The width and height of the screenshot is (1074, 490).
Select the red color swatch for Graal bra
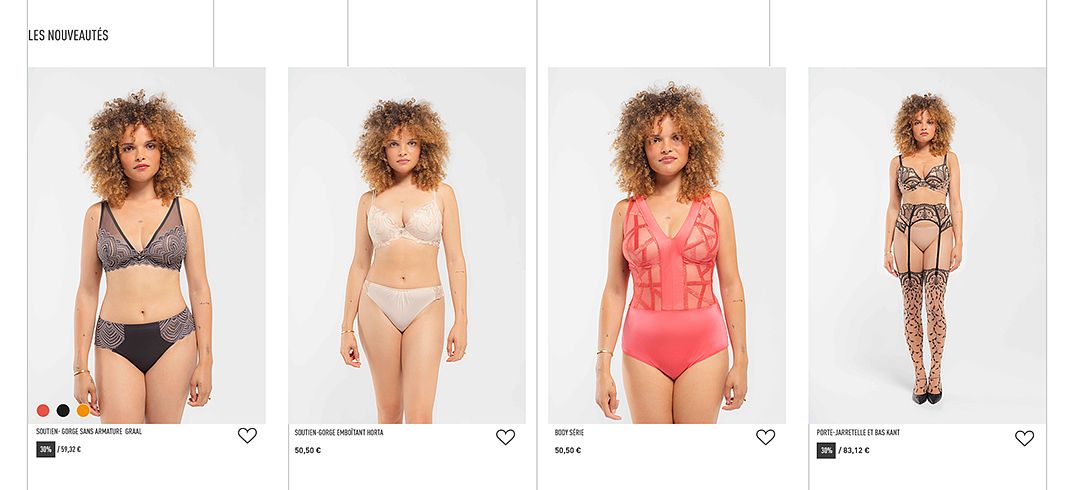coord(43,410)
